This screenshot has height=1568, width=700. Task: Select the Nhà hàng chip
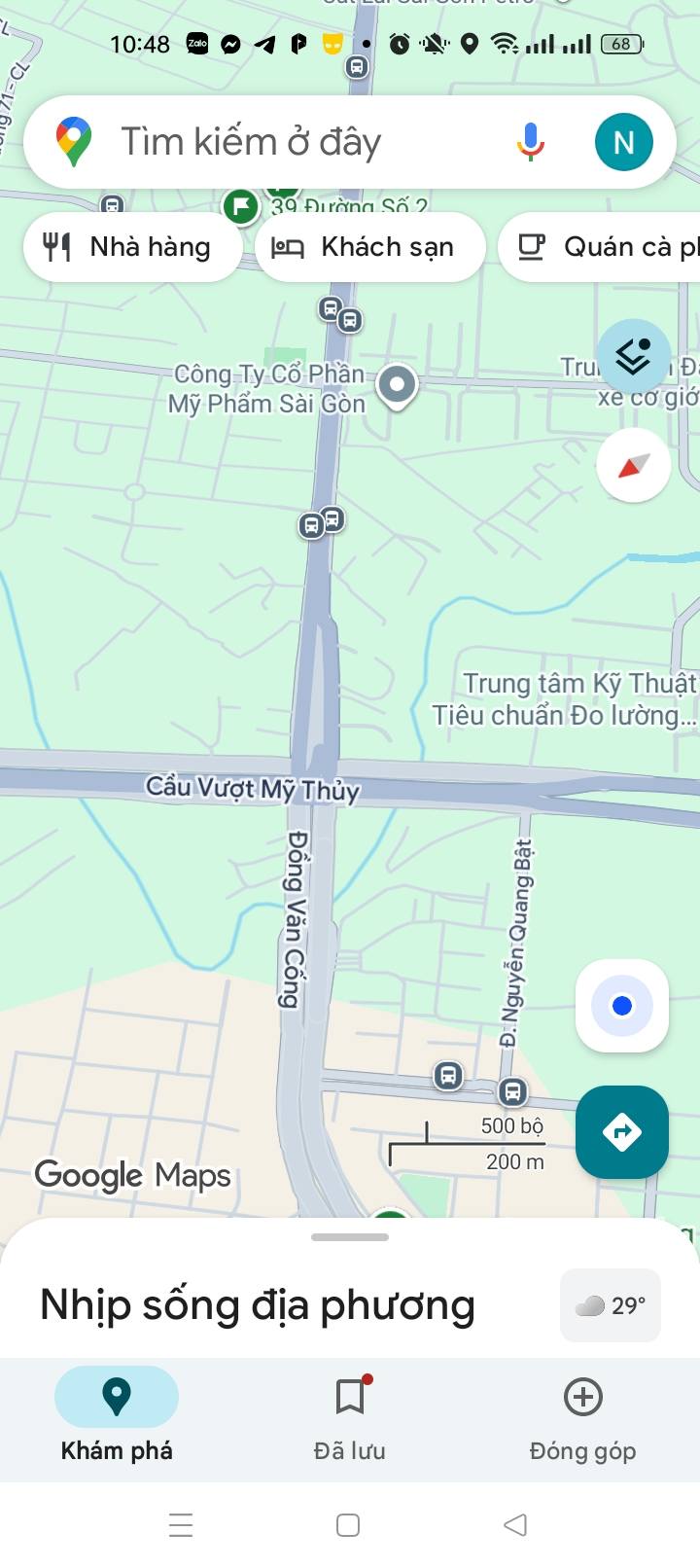pyautogui.click(x=132, y=247)
